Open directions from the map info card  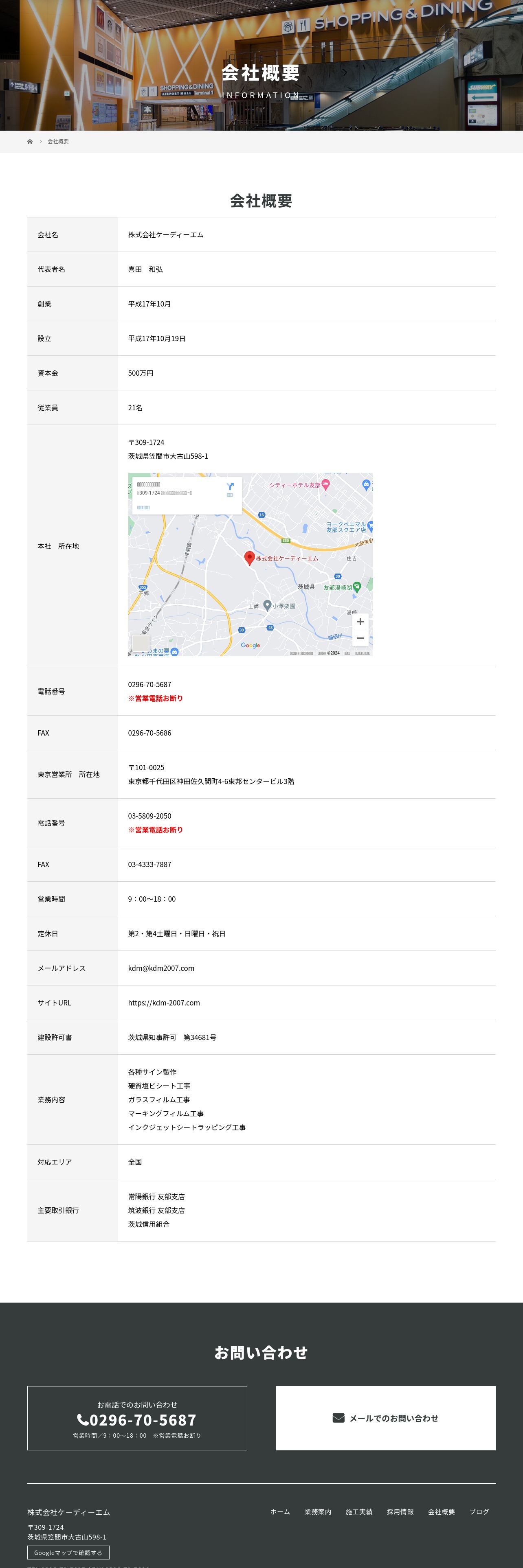point(230,488)
